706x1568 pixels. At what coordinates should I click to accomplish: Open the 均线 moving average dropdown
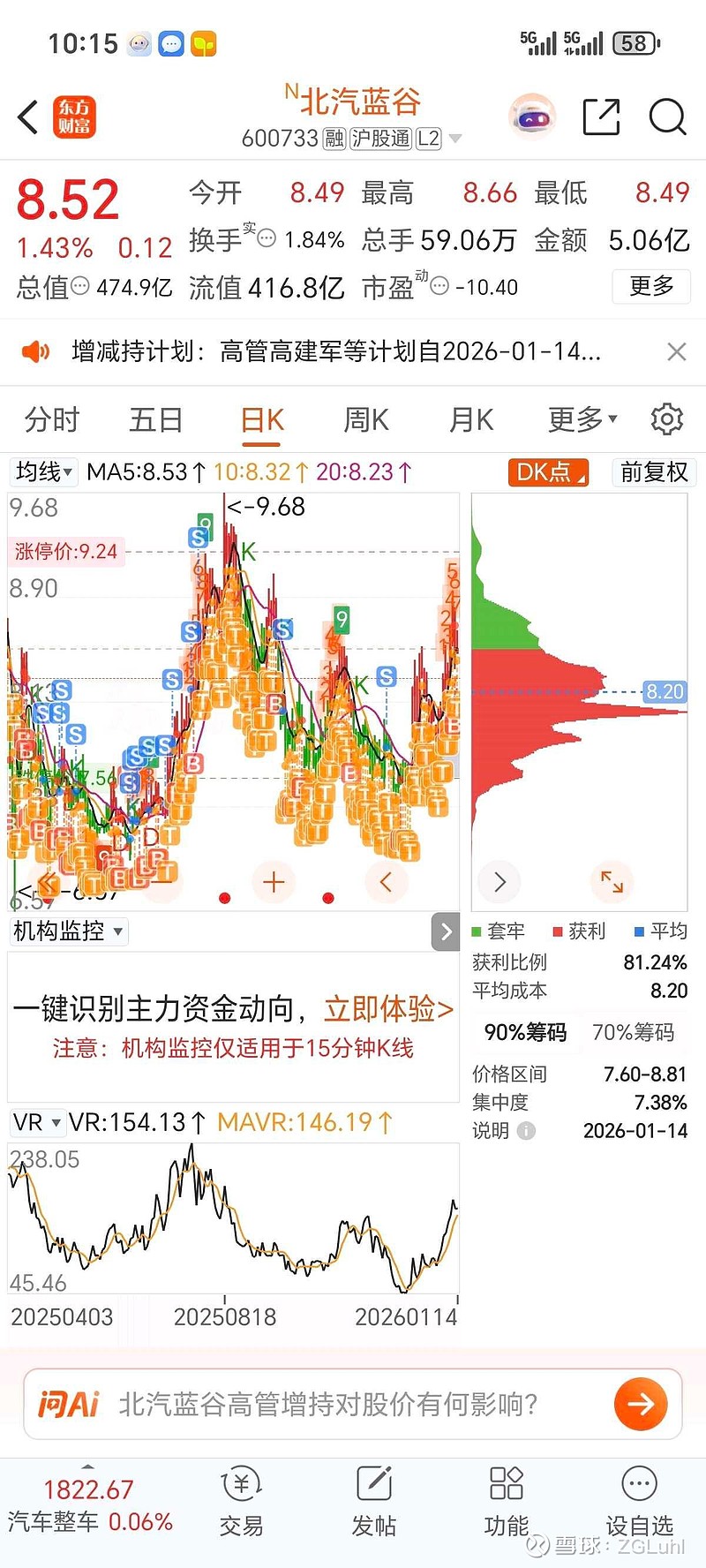43,472
